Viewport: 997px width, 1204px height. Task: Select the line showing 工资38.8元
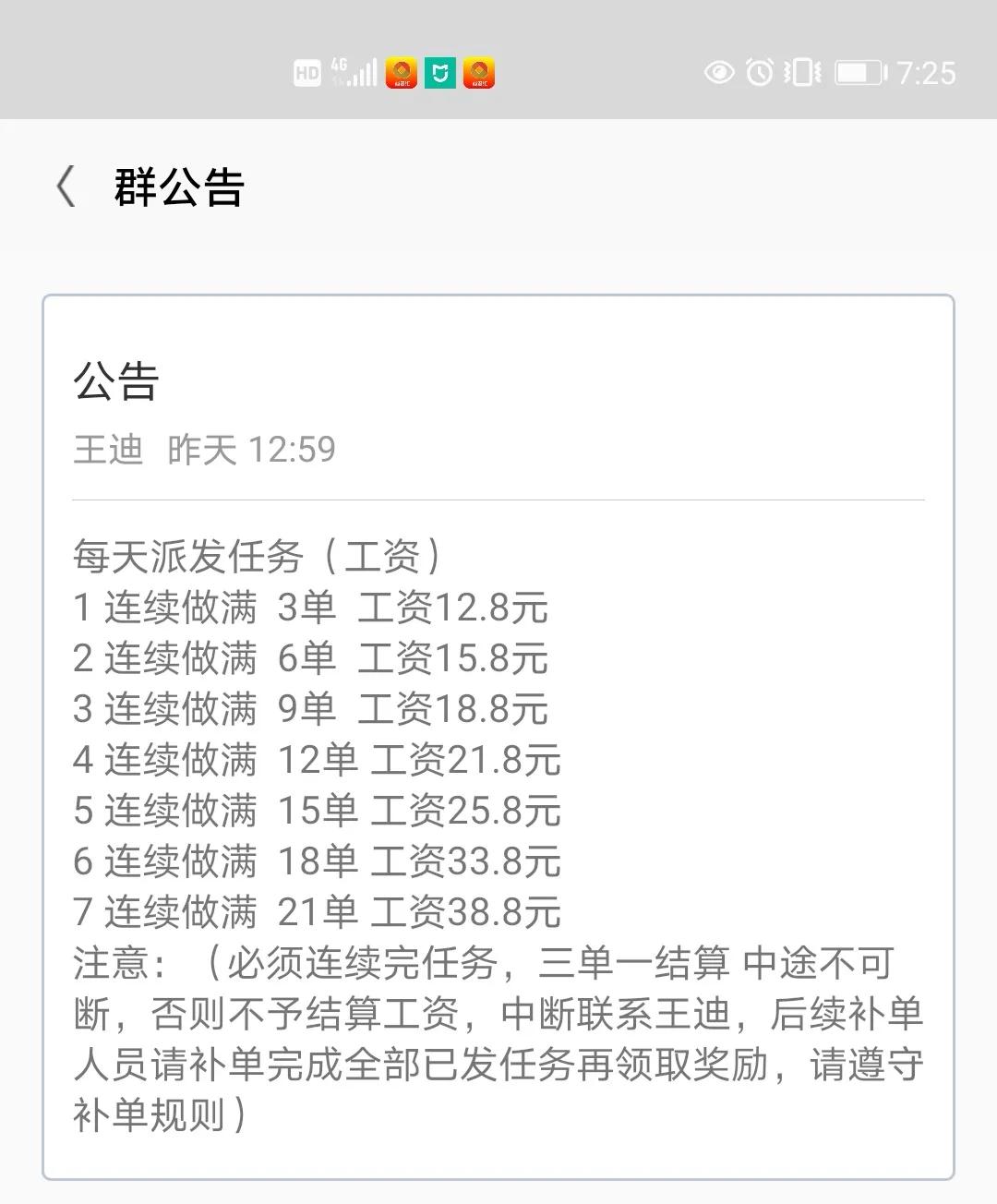click(466, 912)
